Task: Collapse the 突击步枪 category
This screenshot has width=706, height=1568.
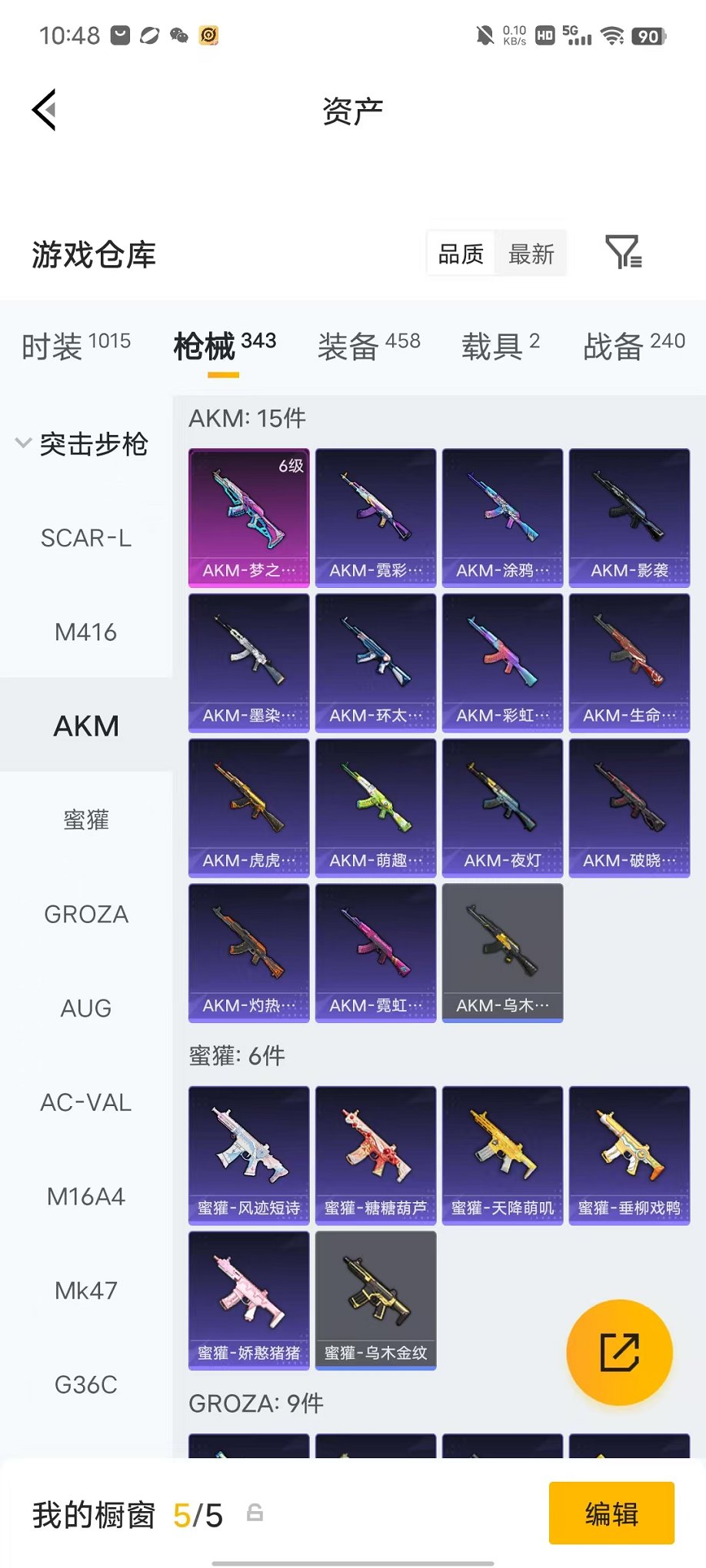Action: point(83,443)
